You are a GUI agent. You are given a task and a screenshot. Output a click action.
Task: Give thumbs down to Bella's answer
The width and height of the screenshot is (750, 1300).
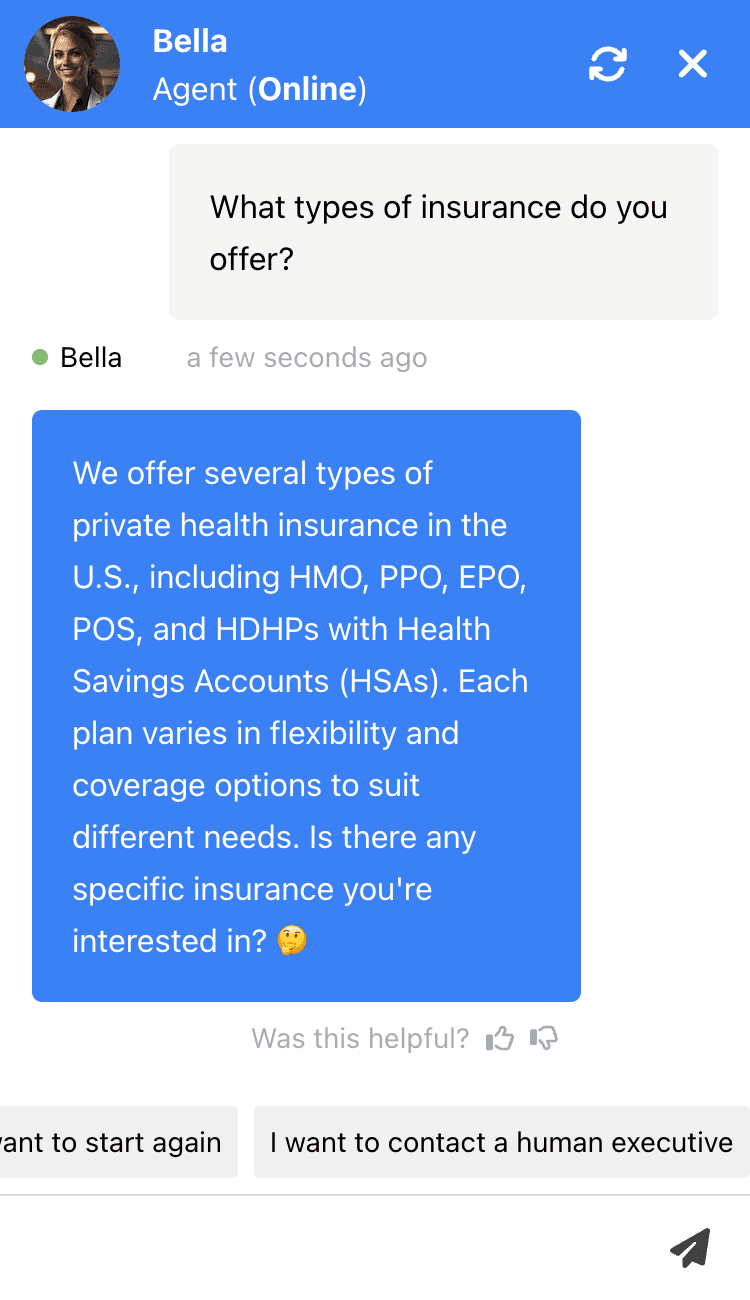pos(544,1039)
